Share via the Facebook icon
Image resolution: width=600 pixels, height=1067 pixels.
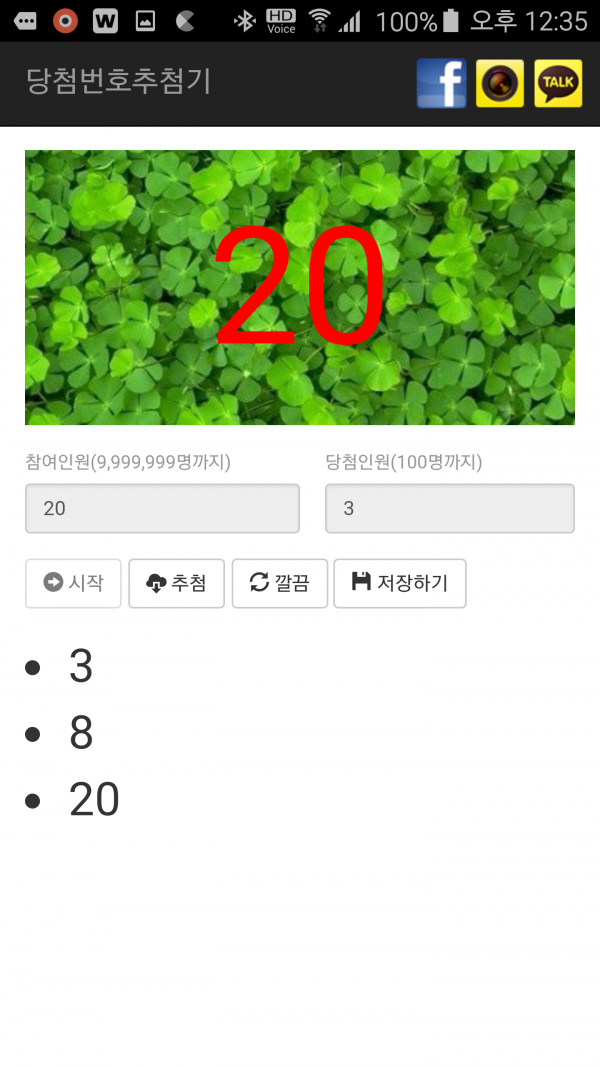pyautogui.click(x=441, y=83)
